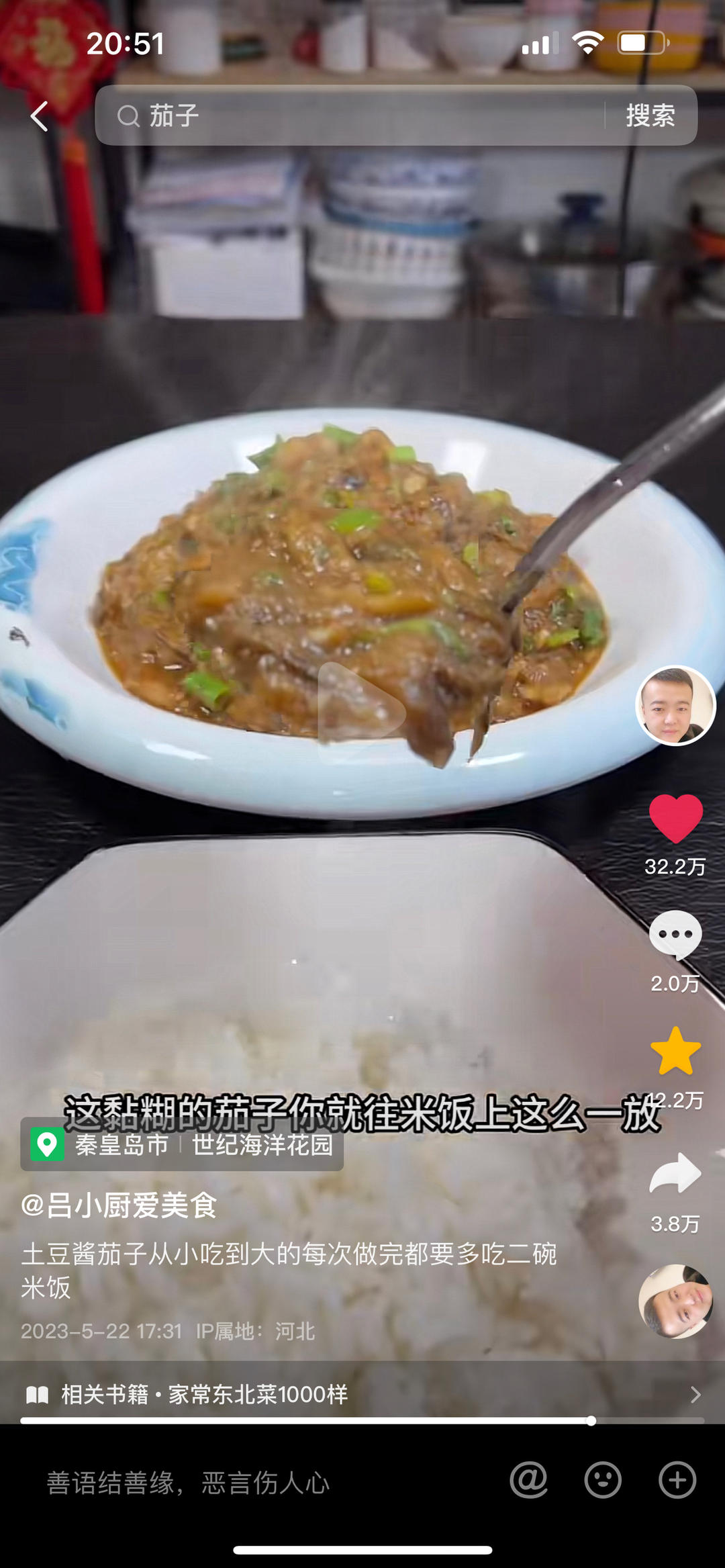
Task: Remove the video from favorites star
Action: click(x=675, y=1051)
